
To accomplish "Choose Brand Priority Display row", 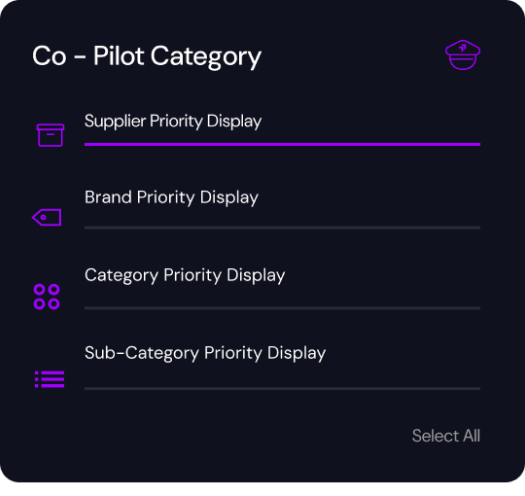I will coord(256,209).
